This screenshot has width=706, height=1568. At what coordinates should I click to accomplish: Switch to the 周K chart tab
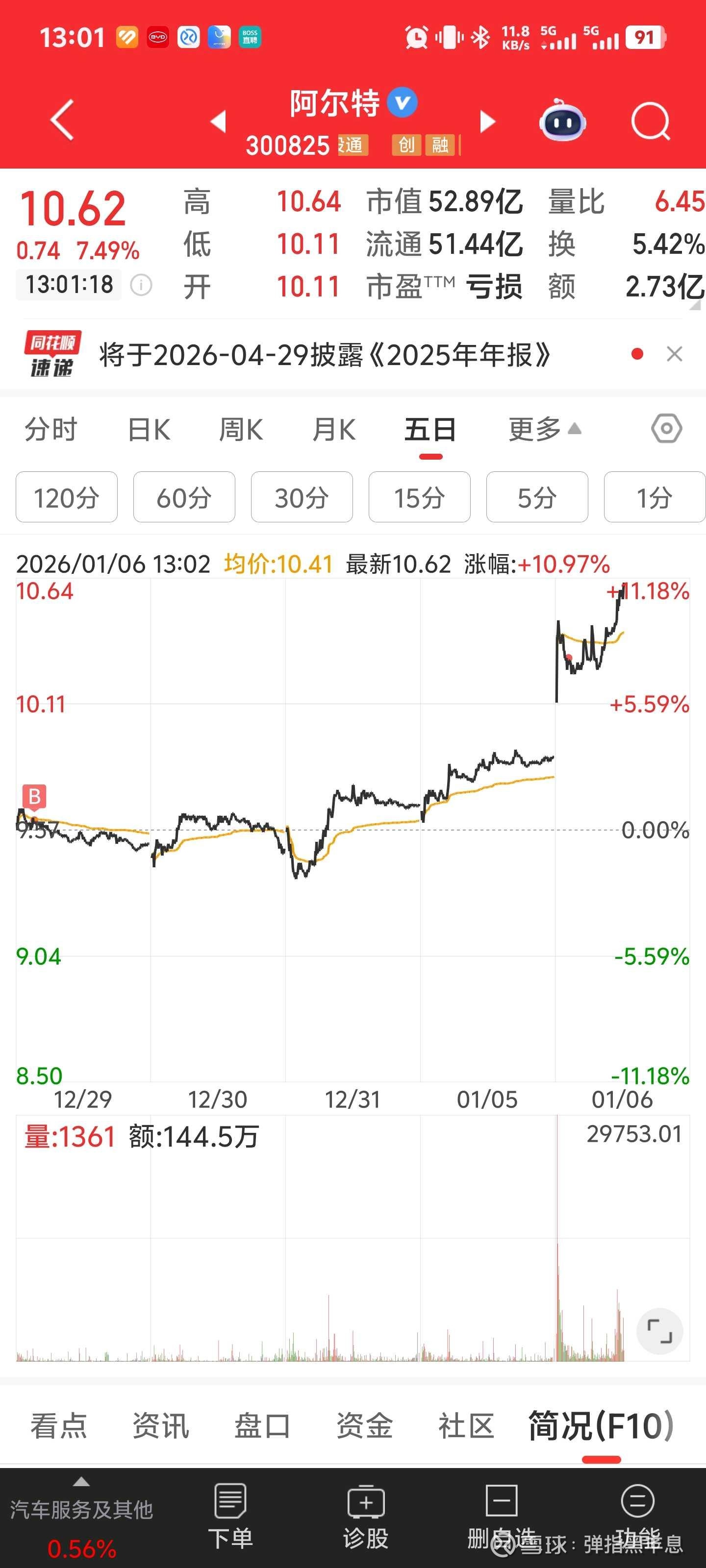coord(241,430)
